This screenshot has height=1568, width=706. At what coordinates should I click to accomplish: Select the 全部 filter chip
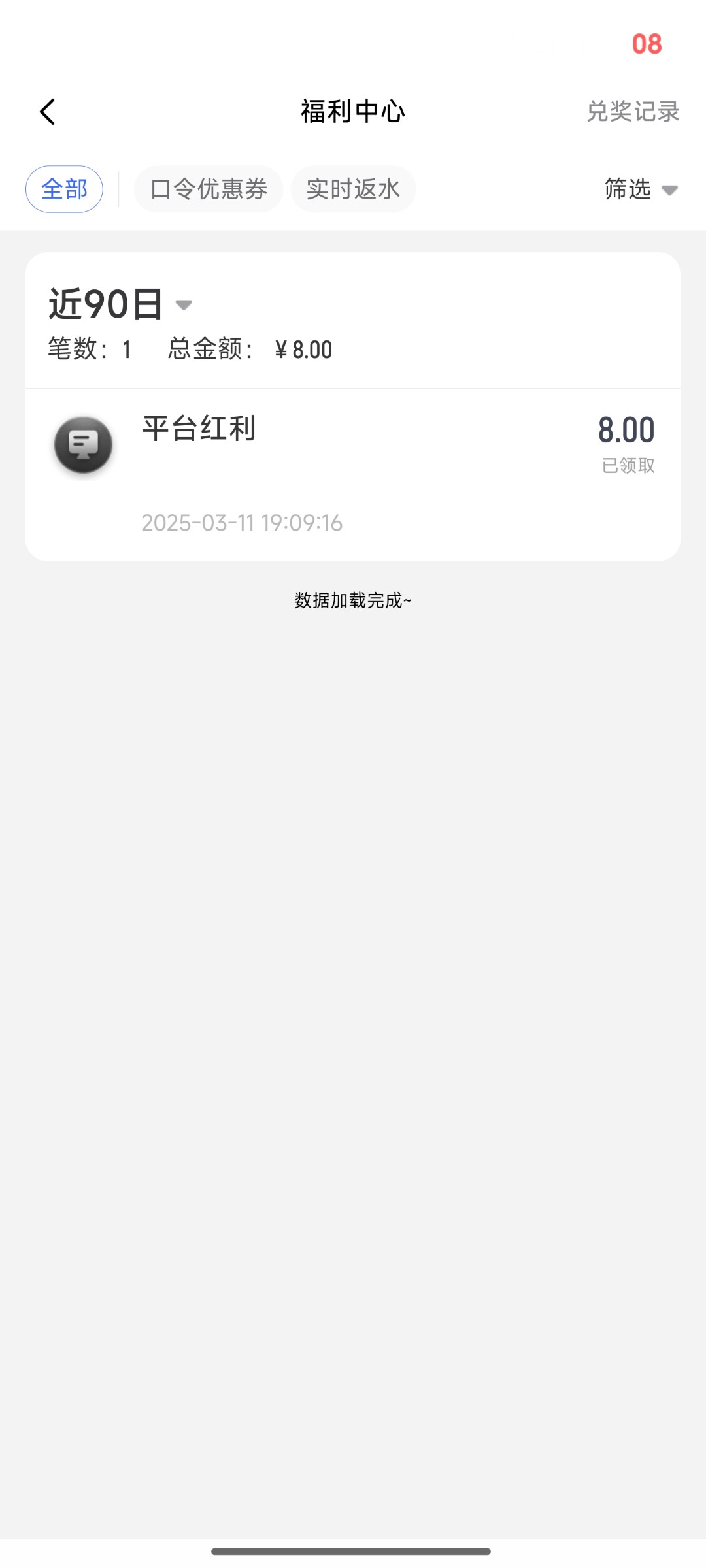coord(64,189)
